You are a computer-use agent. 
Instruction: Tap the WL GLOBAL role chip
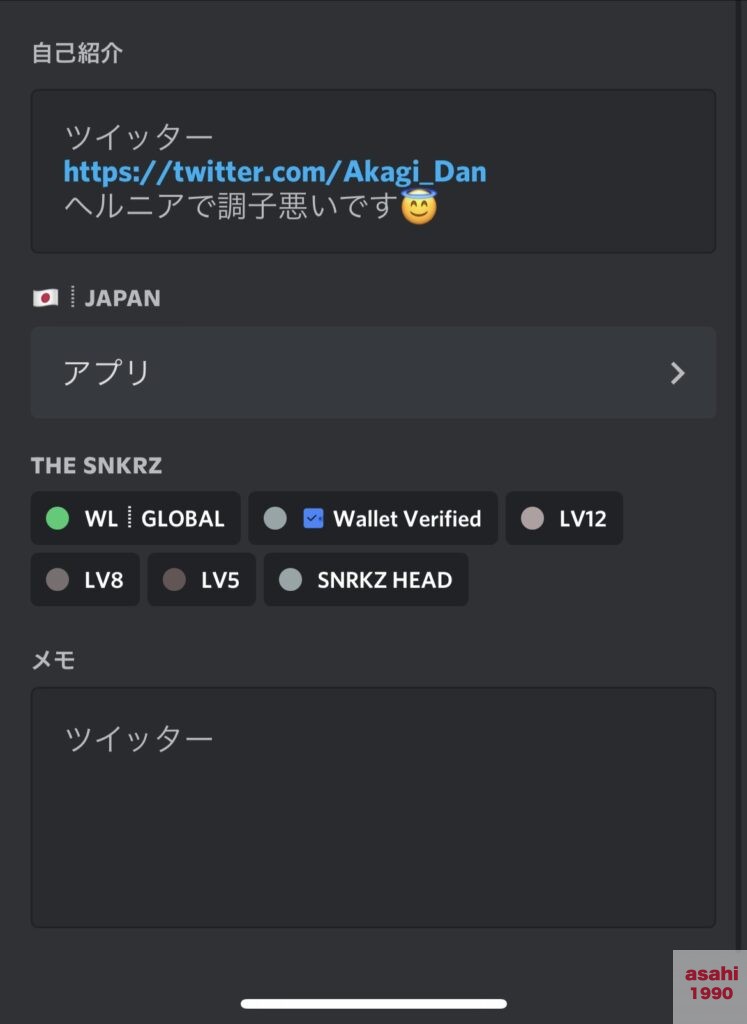136,518
